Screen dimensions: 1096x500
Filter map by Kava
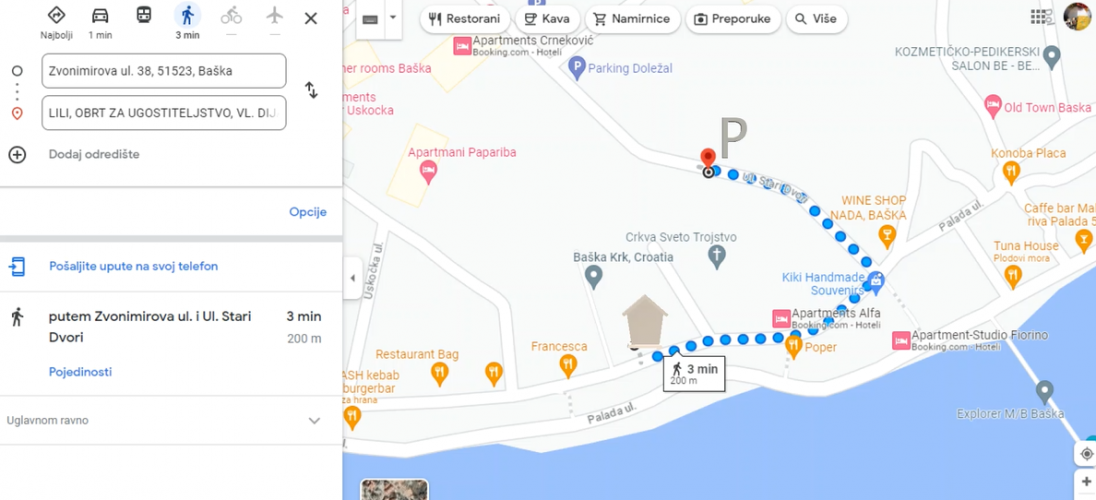pos(546,19)
